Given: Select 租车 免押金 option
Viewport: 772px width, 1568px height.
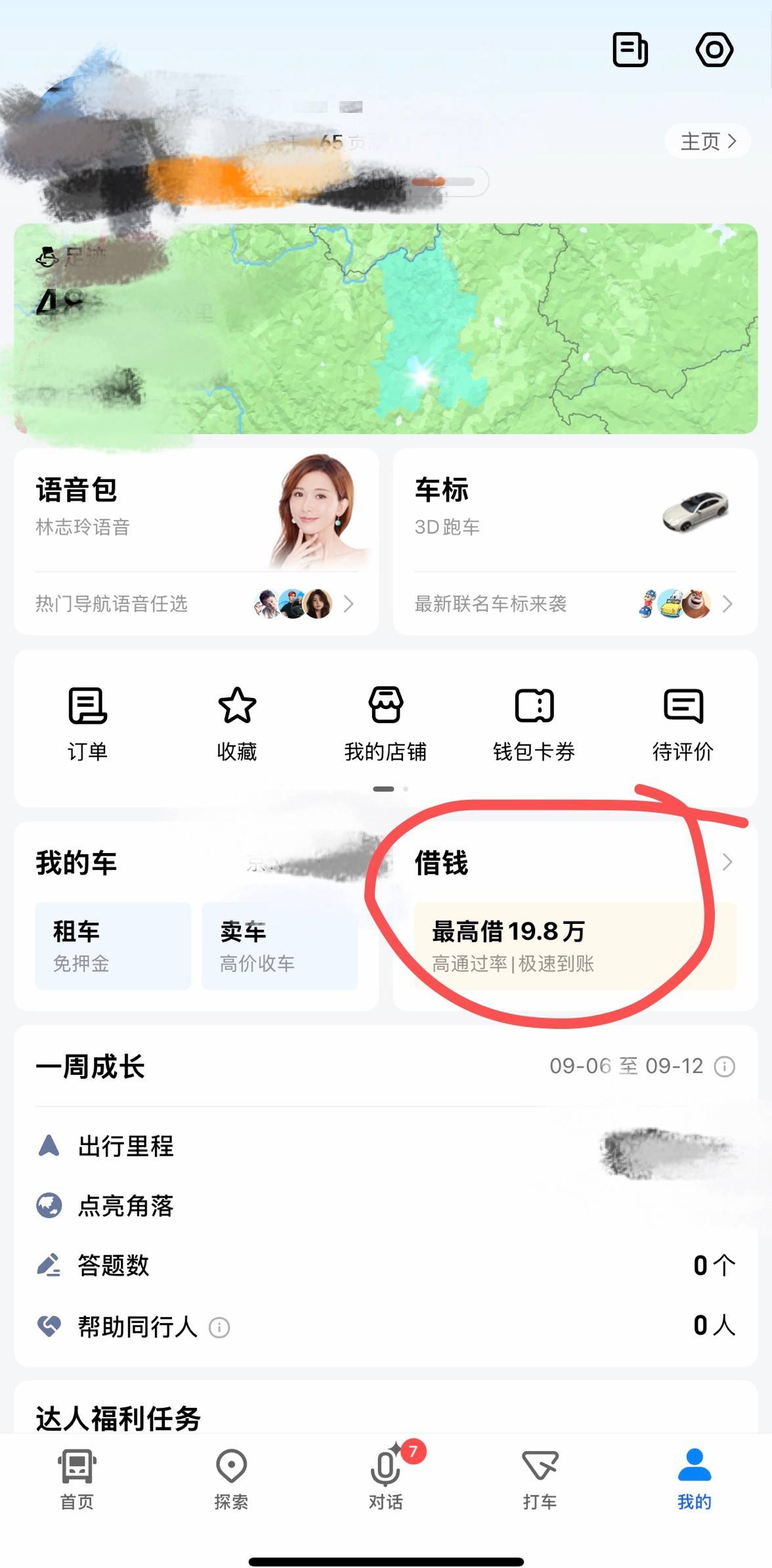Looking at the screenshot, I should (113, 946).
